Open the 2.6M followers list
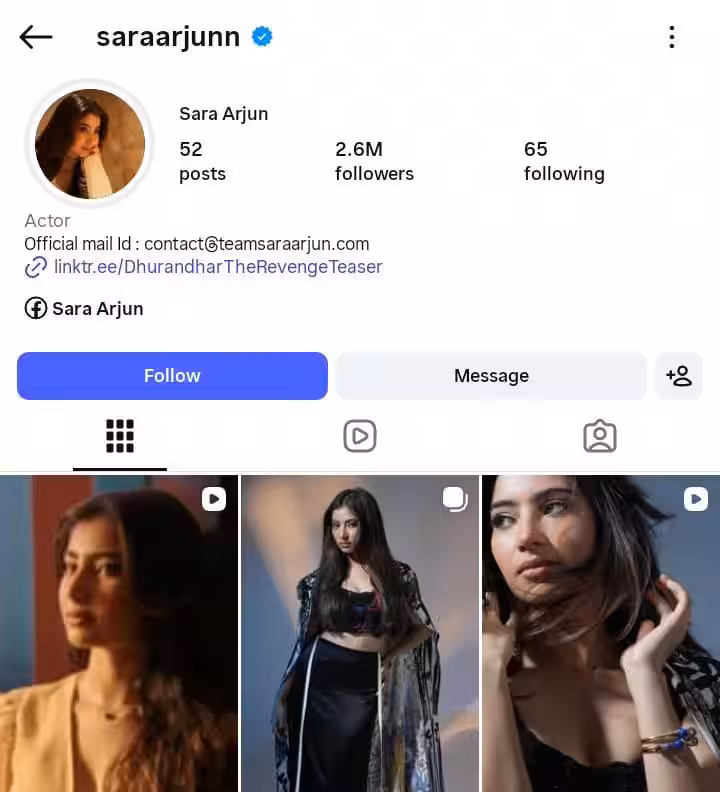 coord(374,161)
